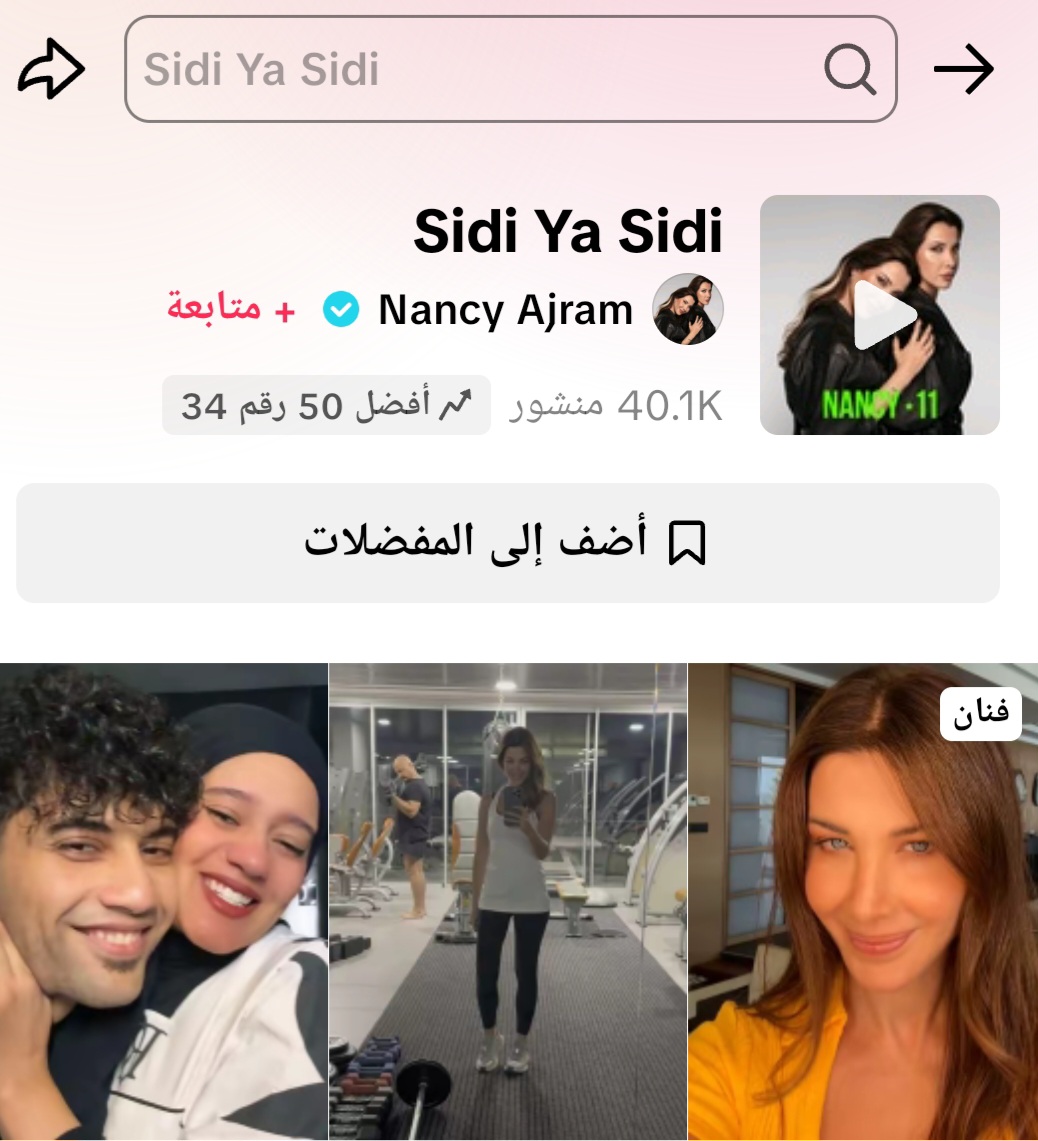Share the Sidi Ya Sidi sound
Image resolution: width=1038 pixels, height=1141 pixels.
click(51, 70)
